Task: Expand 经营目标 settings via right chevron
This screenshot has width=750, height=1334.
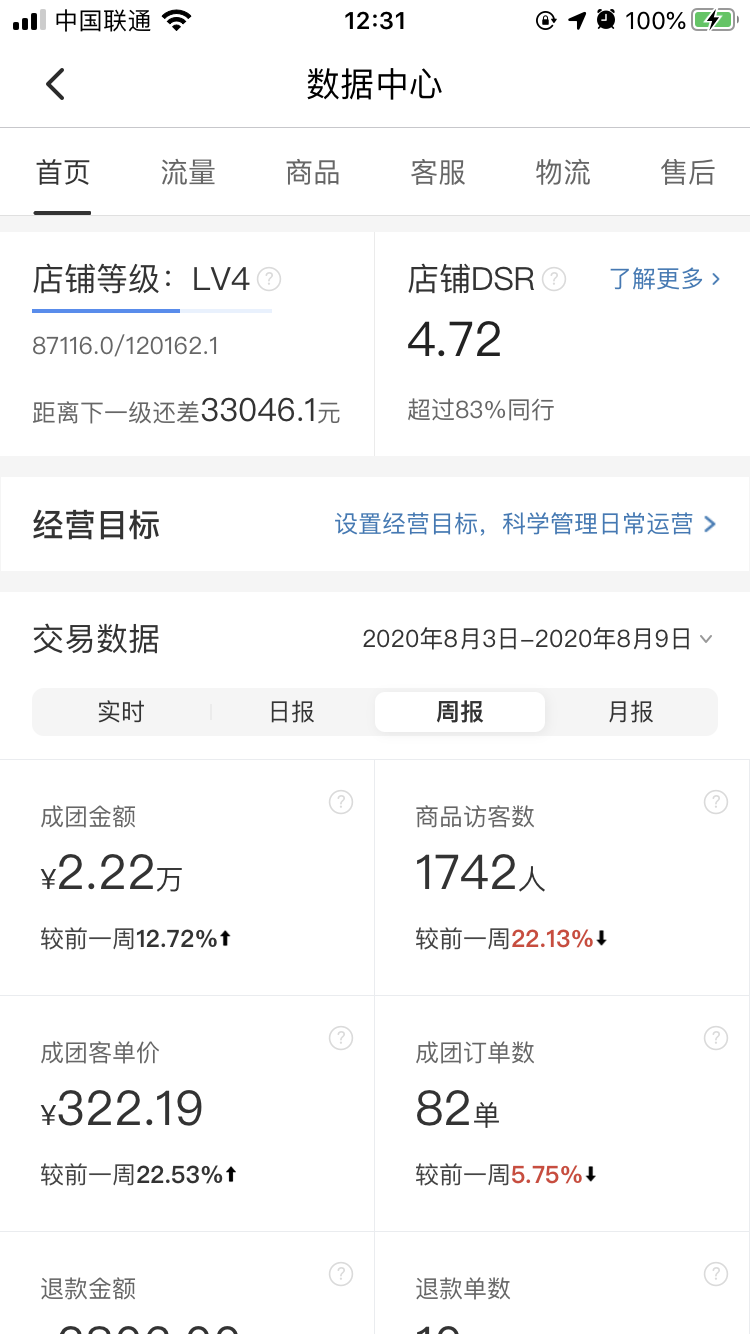Action: pyautogui.click(x=710, y=523)
